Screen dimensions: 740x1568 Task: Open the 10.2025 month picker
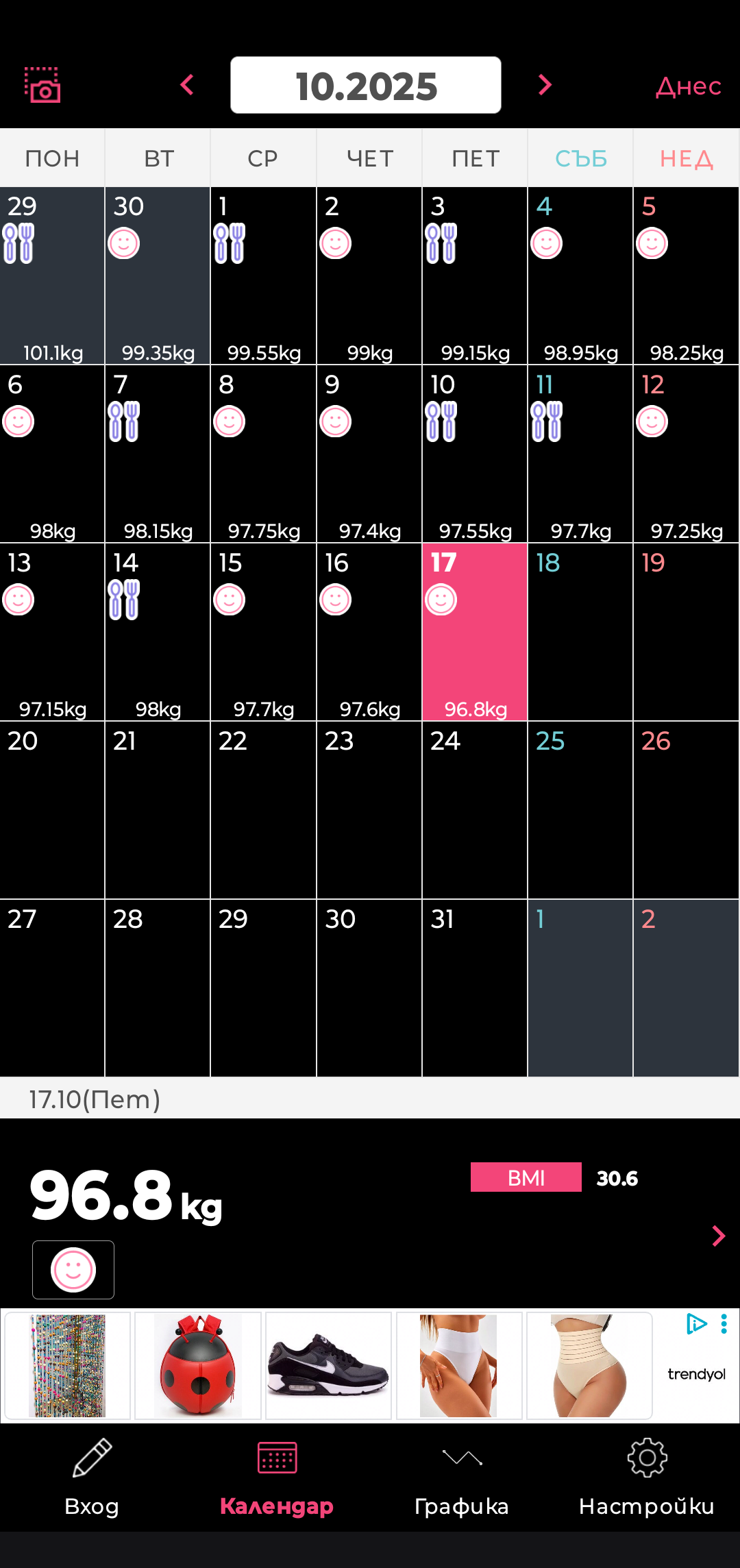(365, 86)
